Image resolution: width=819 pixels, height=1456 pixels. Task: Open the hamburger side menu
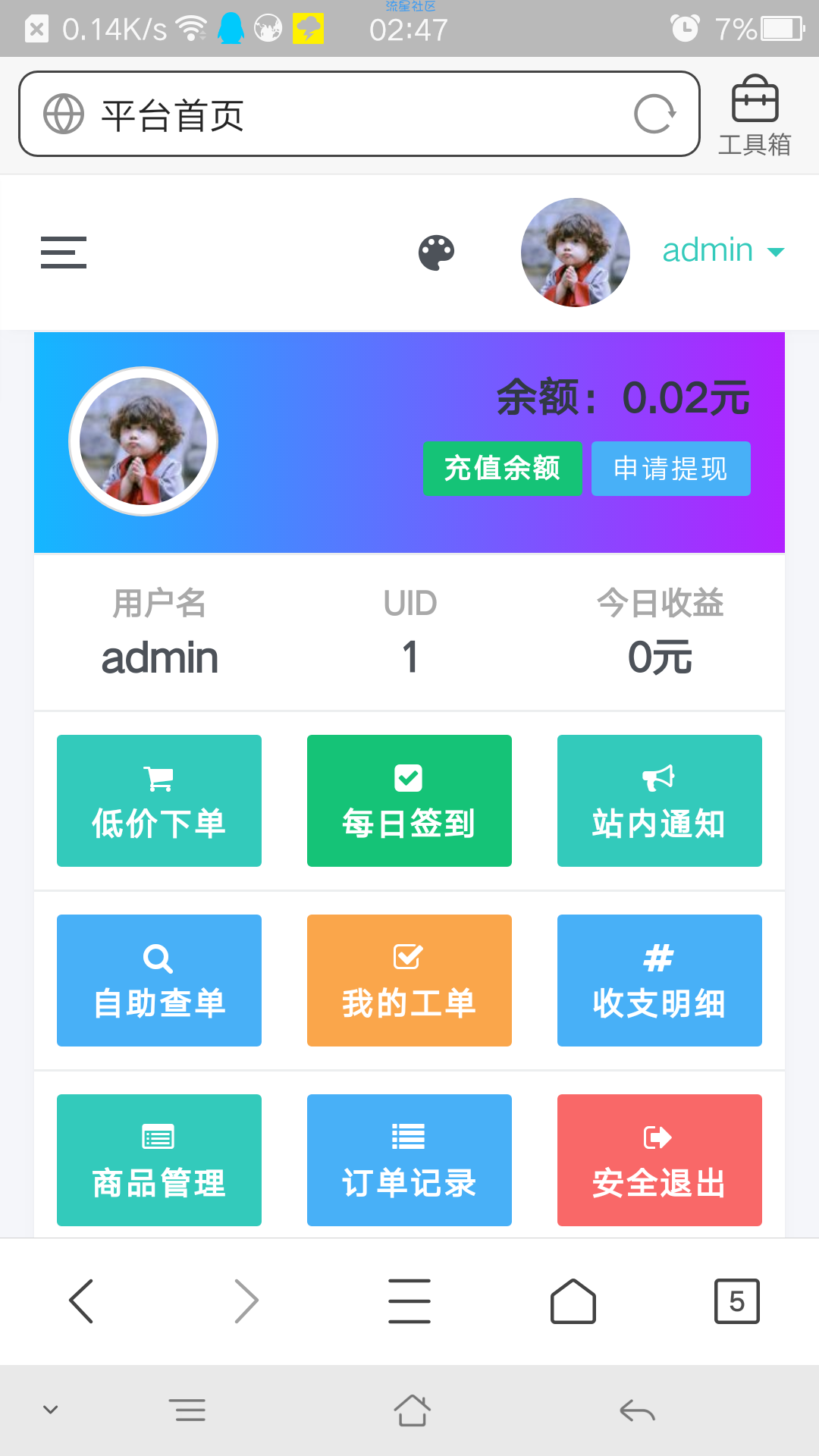[x=64, y=253]
